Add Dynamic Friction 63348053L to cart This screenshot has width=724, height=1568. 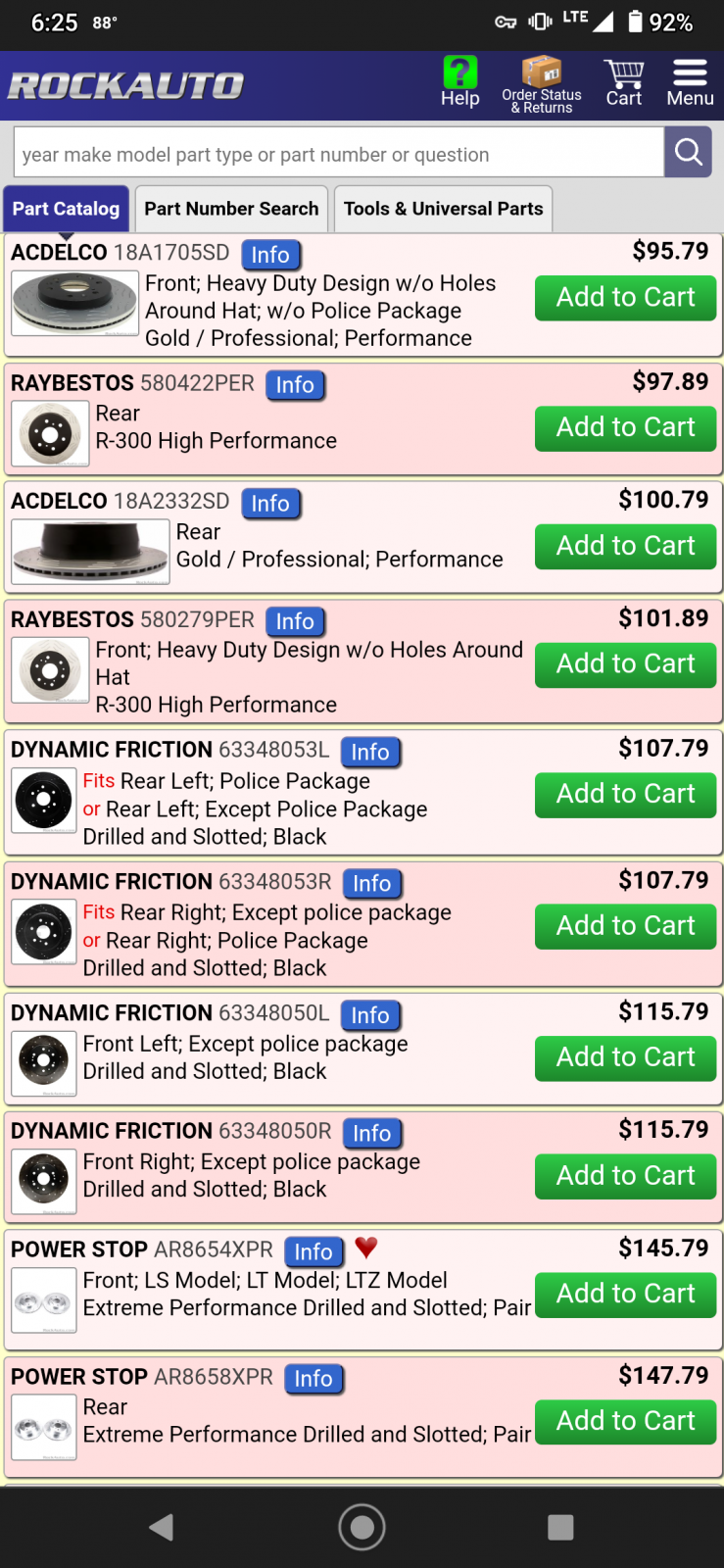625,795
